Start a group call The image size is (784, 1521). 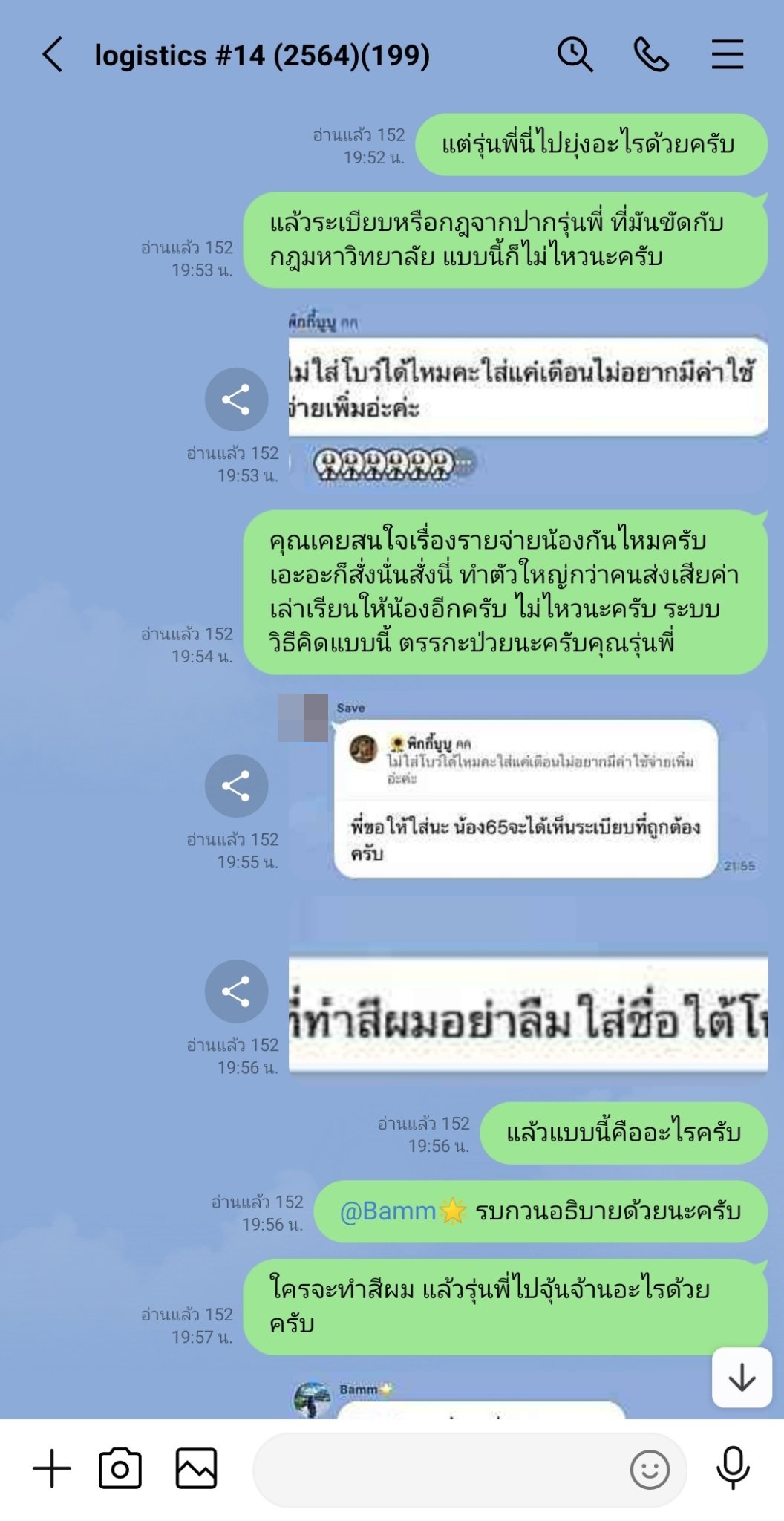pos(651,55)
